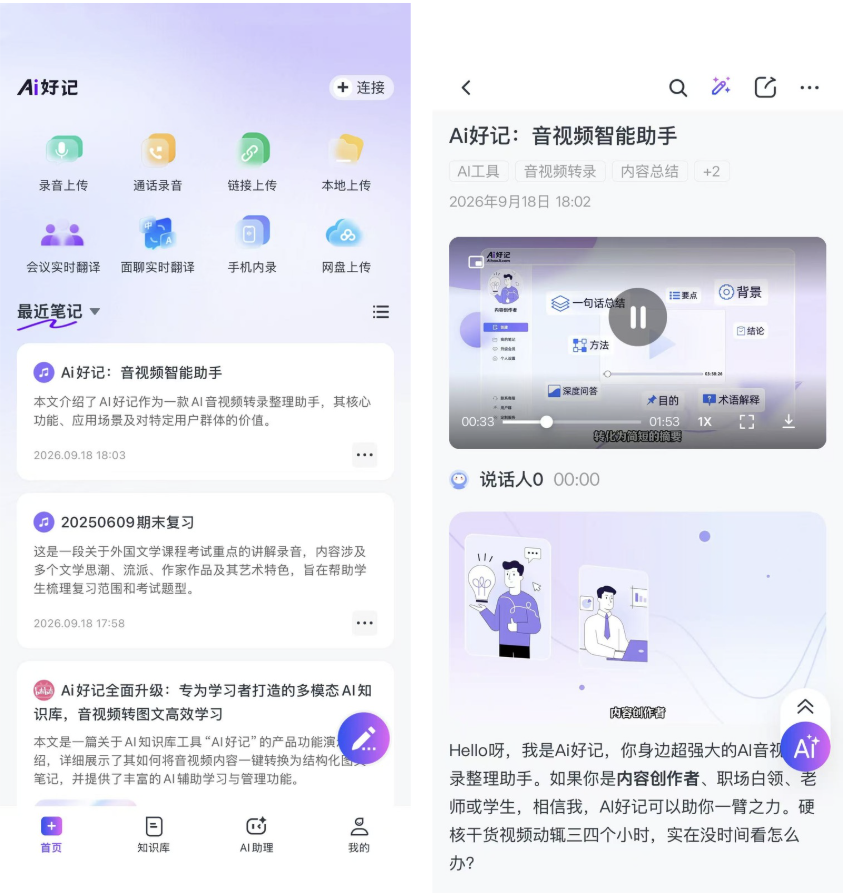Open the 20250609期末复习 note
Image resolution: width=844 pixels, height=894 pixels.
click(x=205, y=570)
